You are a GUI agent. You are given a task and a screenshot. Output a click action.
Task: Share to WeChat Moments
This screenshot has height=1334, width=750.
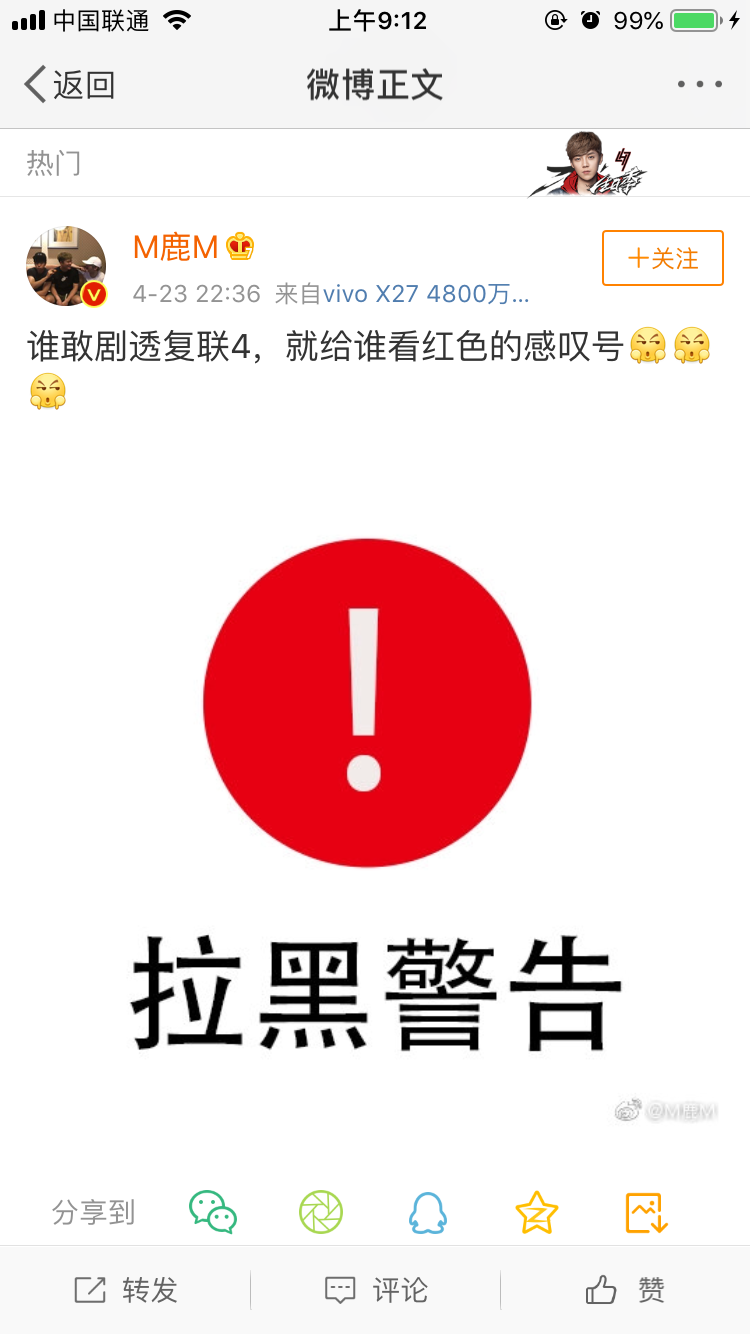pyautogui.click(x=321, y=1212)
